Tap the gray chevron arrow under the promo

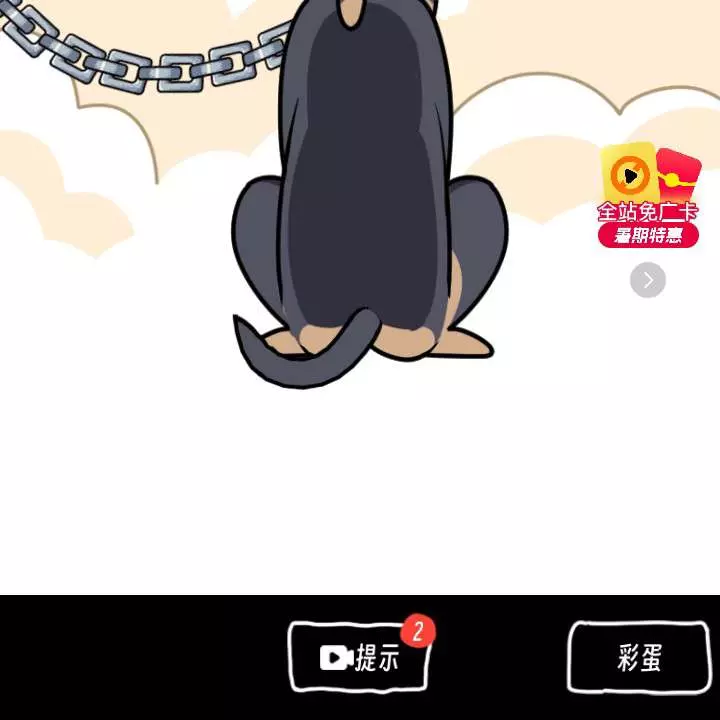point(648,281)
